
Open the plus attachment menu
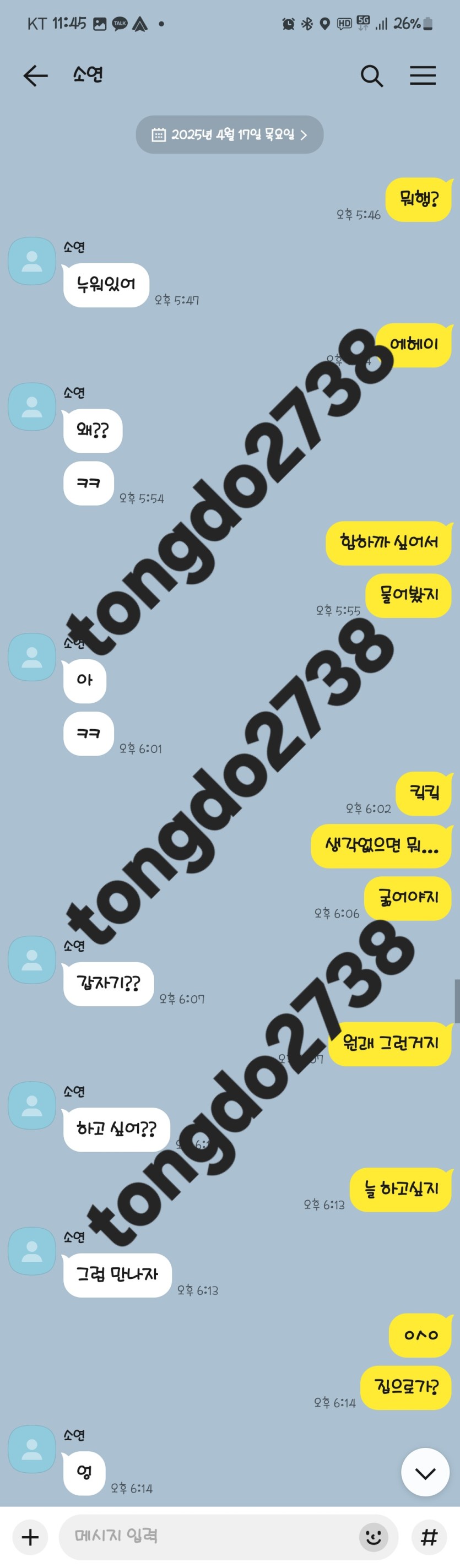point(30,1537)
